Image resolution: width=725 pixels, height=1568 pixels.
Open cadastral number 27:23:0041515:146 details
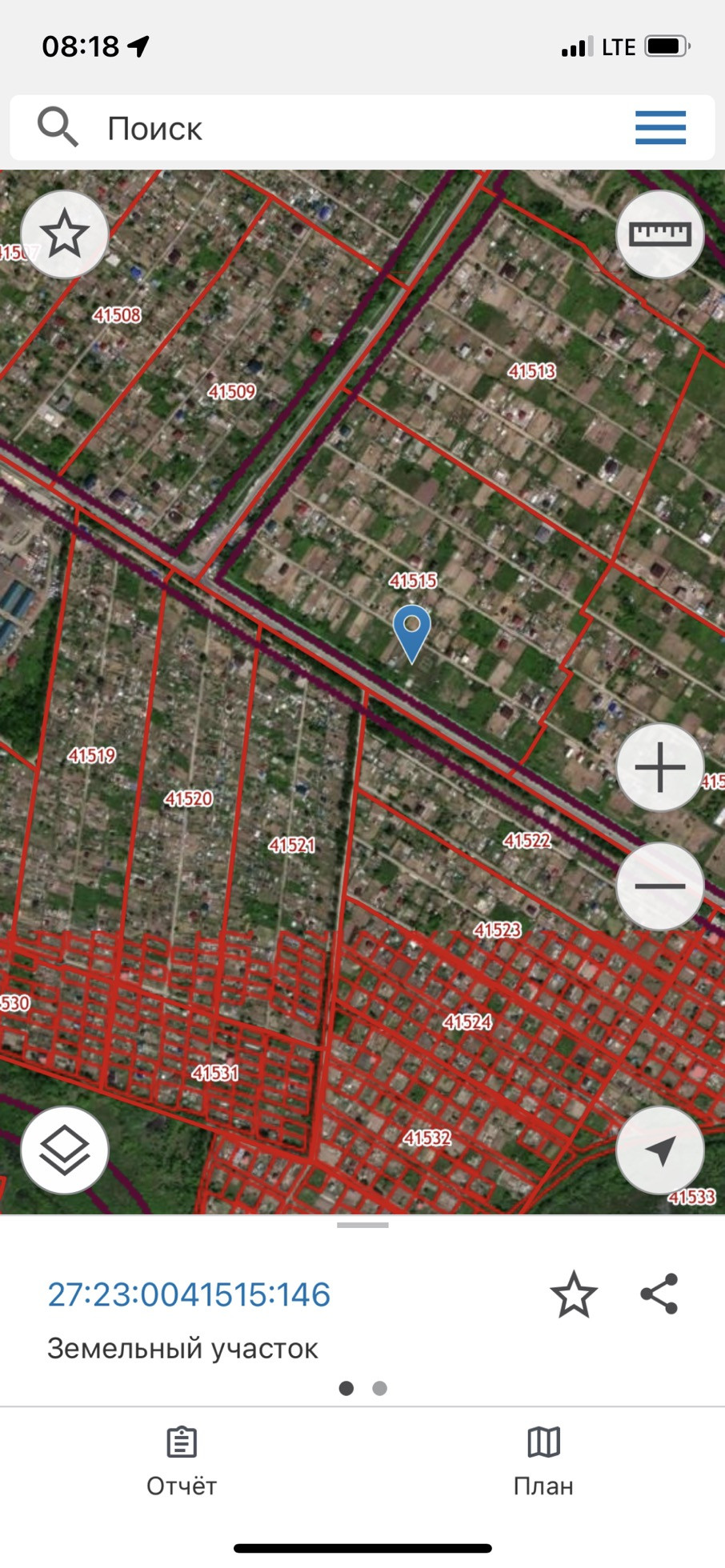[189, 1294]
